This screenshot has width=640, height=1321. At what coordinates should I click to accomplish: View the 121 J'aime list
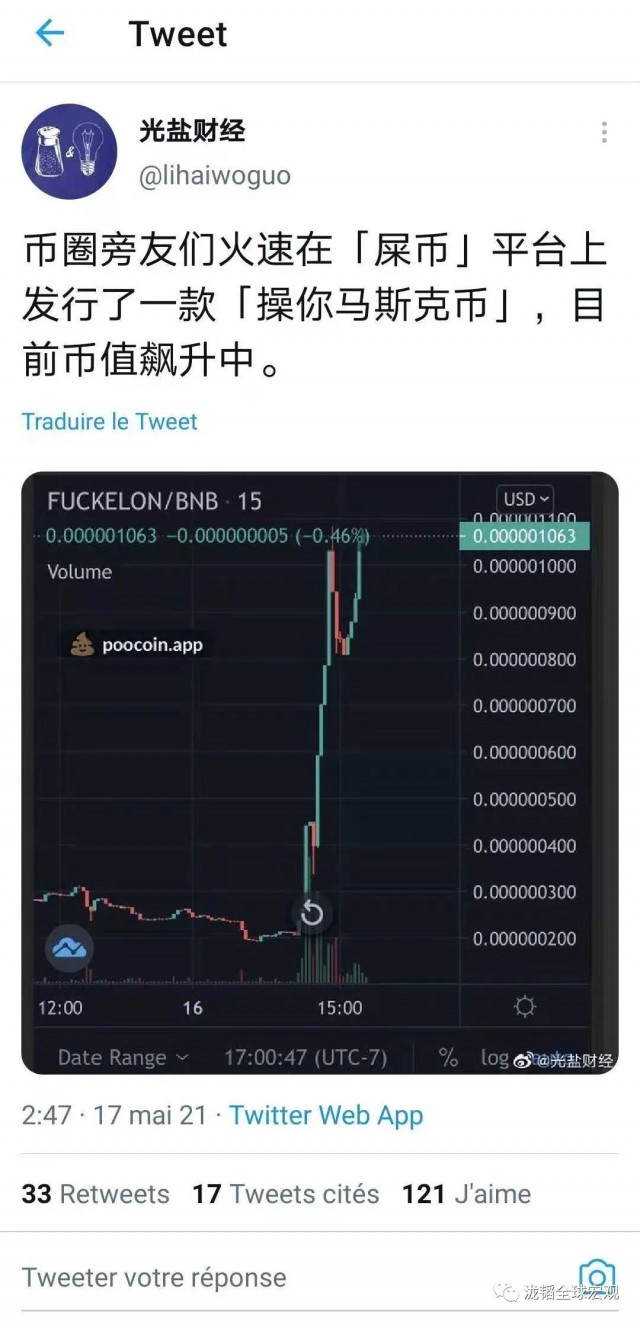pyautogui.click(x=466, y=1194)
